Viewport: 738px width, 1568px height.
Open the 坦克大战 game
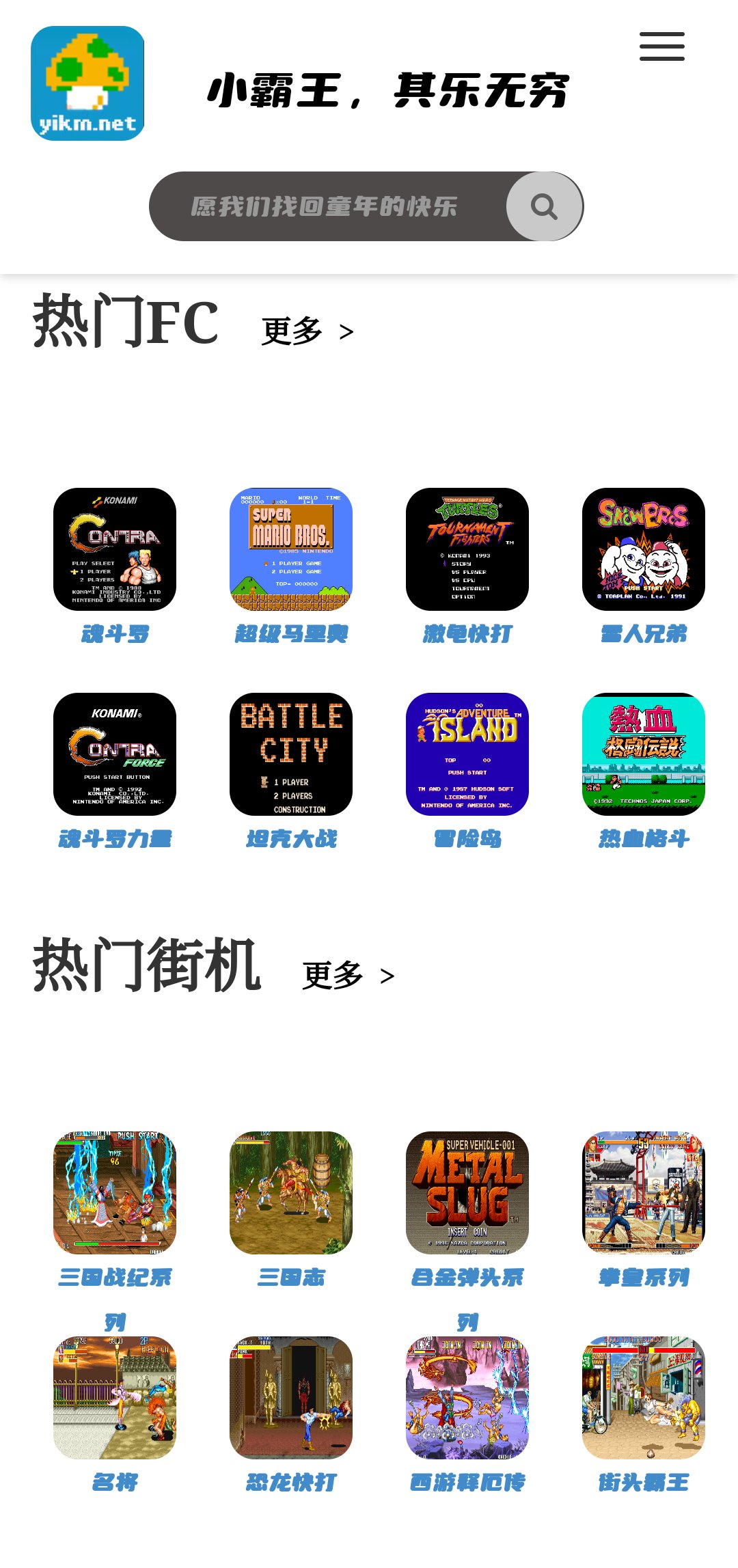[291, 754]
